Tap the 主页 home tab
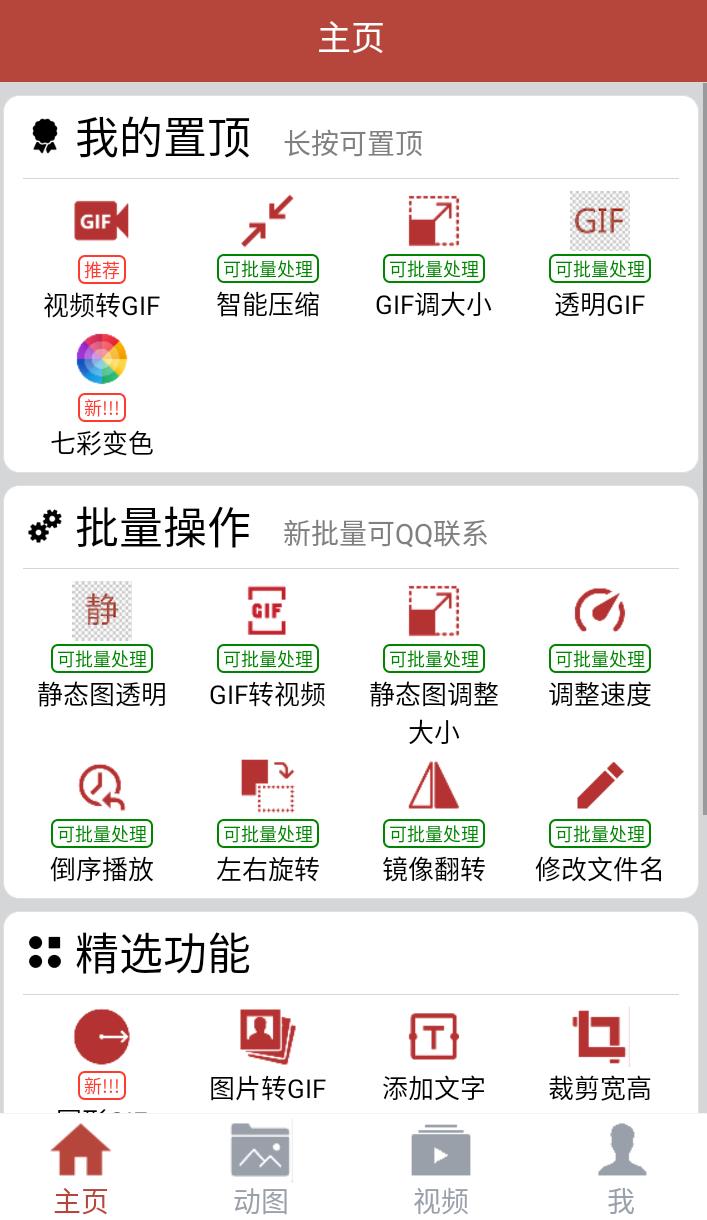This screenshot has height=1220, width=707. point(81,1166)
